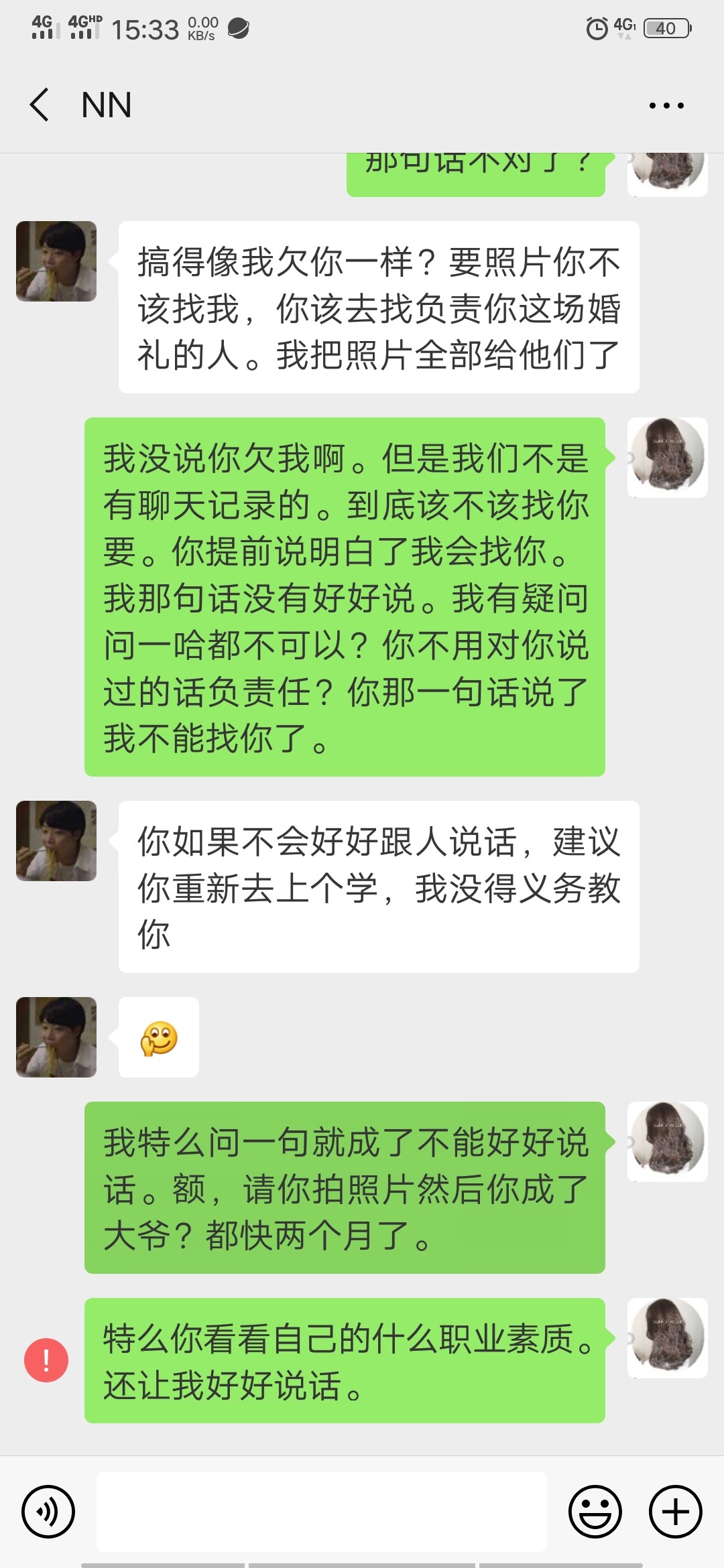Screen dimensions: 724x1568
Task: Open the three-dot chat info menu
Action: tap(666, 105)
